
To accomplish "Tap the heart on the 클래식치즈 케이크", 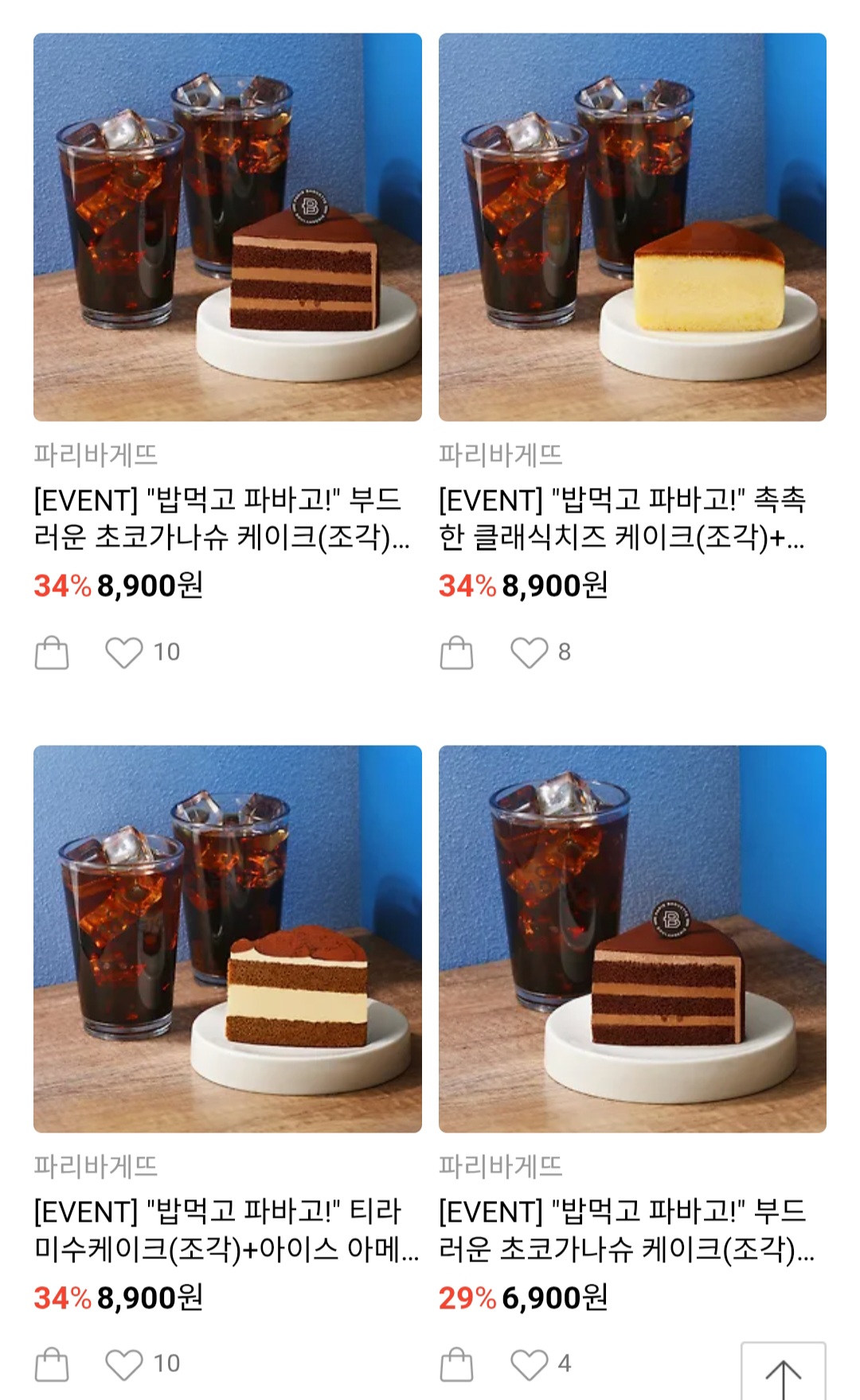I will click(529, 653).
